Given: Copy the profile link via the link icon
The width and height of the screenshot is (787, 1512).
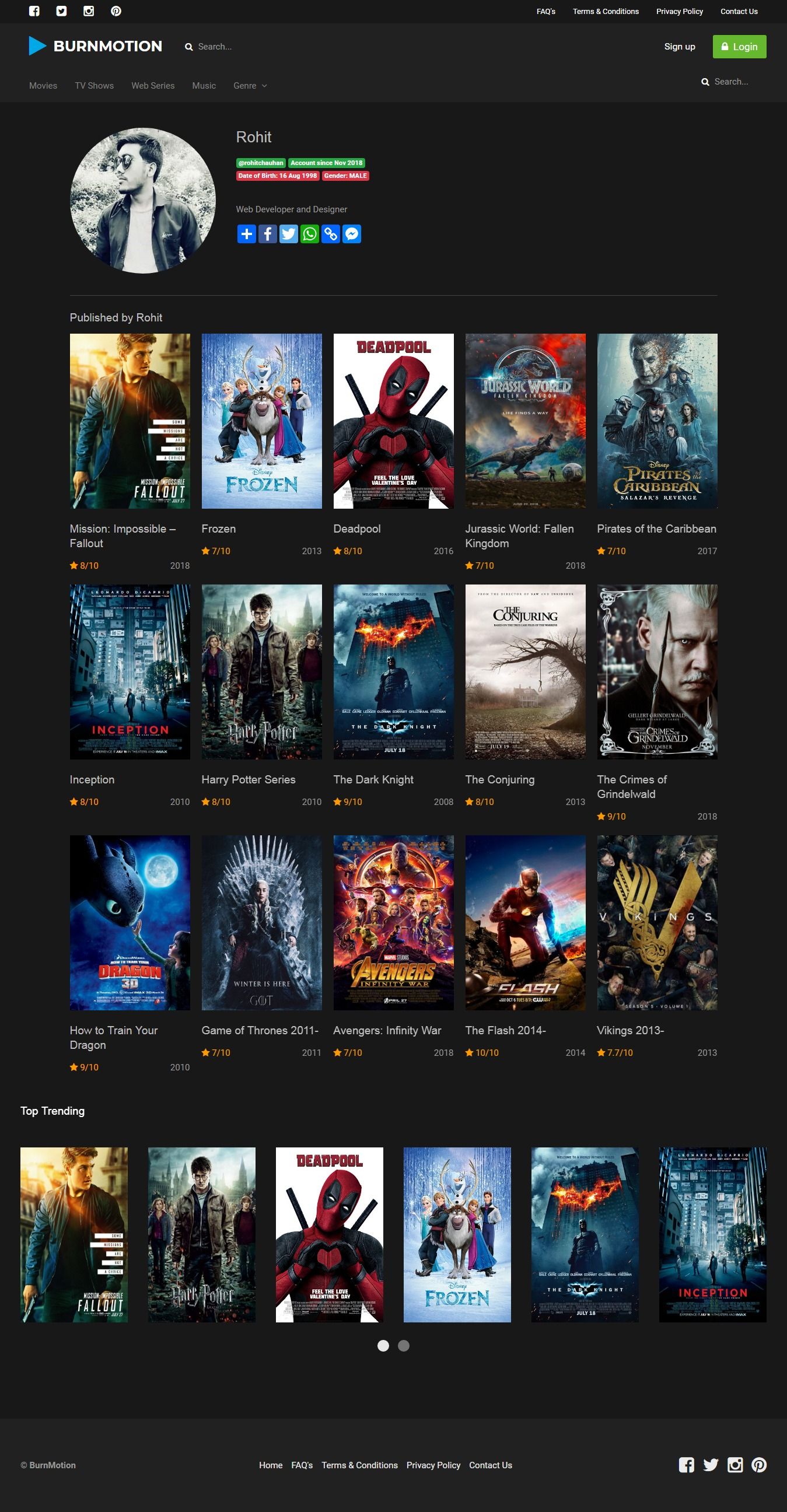Looking at the screenshot, I should (x=330, y=234).
